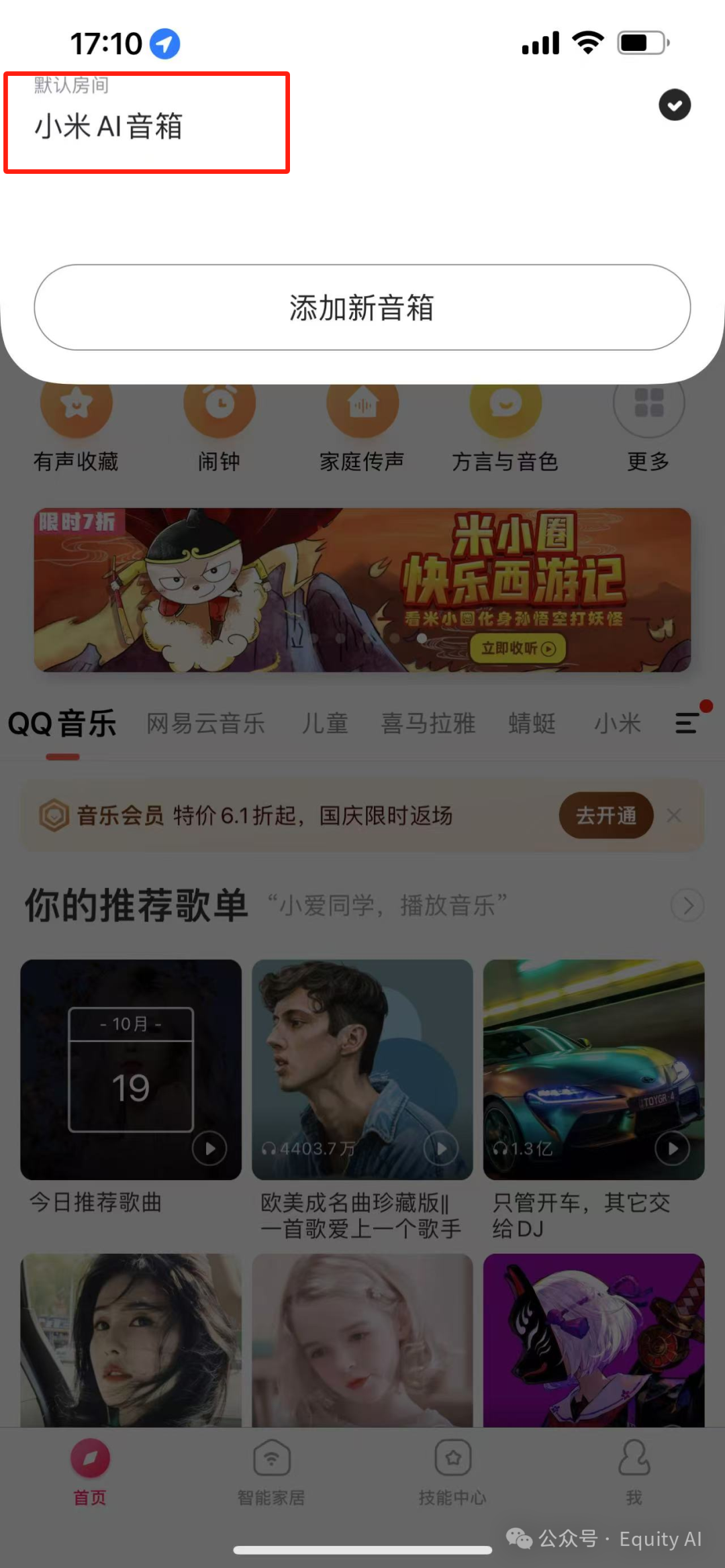Viewport: 725px width, 1568px height.
Task: Open the content category list icon
Action: point(687,723)
